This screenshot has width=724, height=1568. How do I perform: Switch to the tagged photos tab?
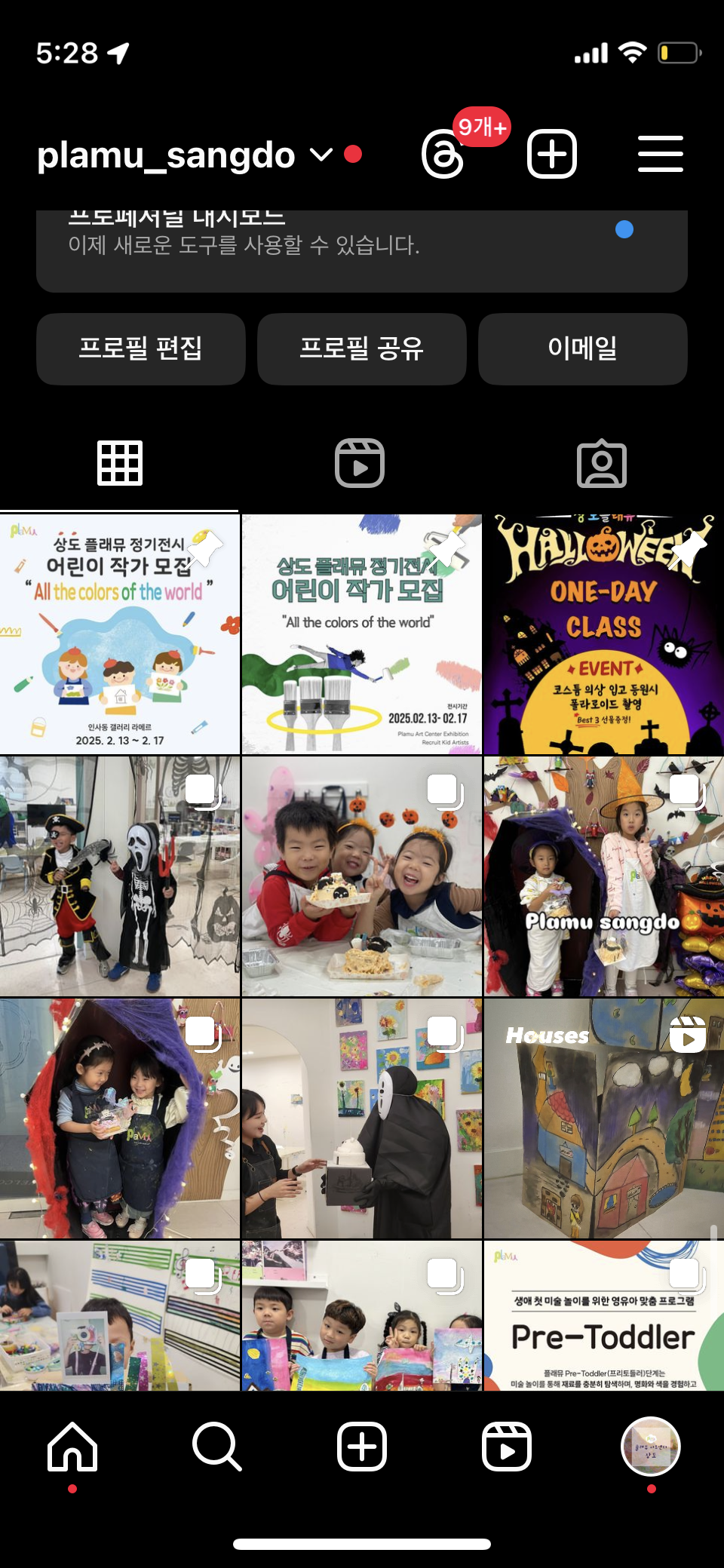601,463
